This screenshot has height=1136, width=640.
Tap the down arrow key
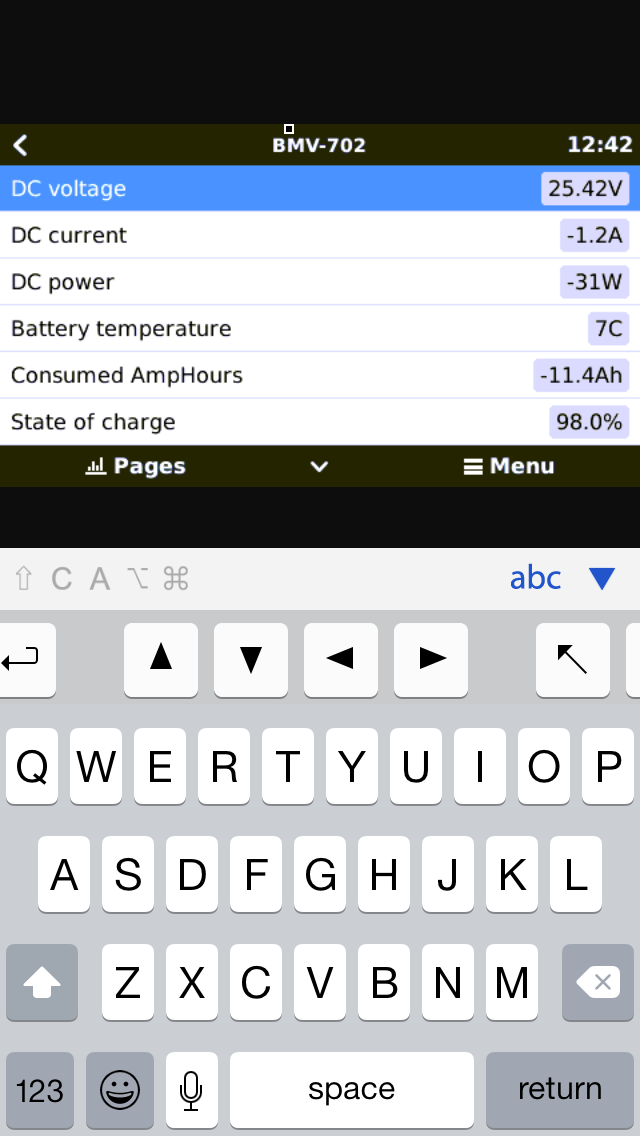(250, 659)
